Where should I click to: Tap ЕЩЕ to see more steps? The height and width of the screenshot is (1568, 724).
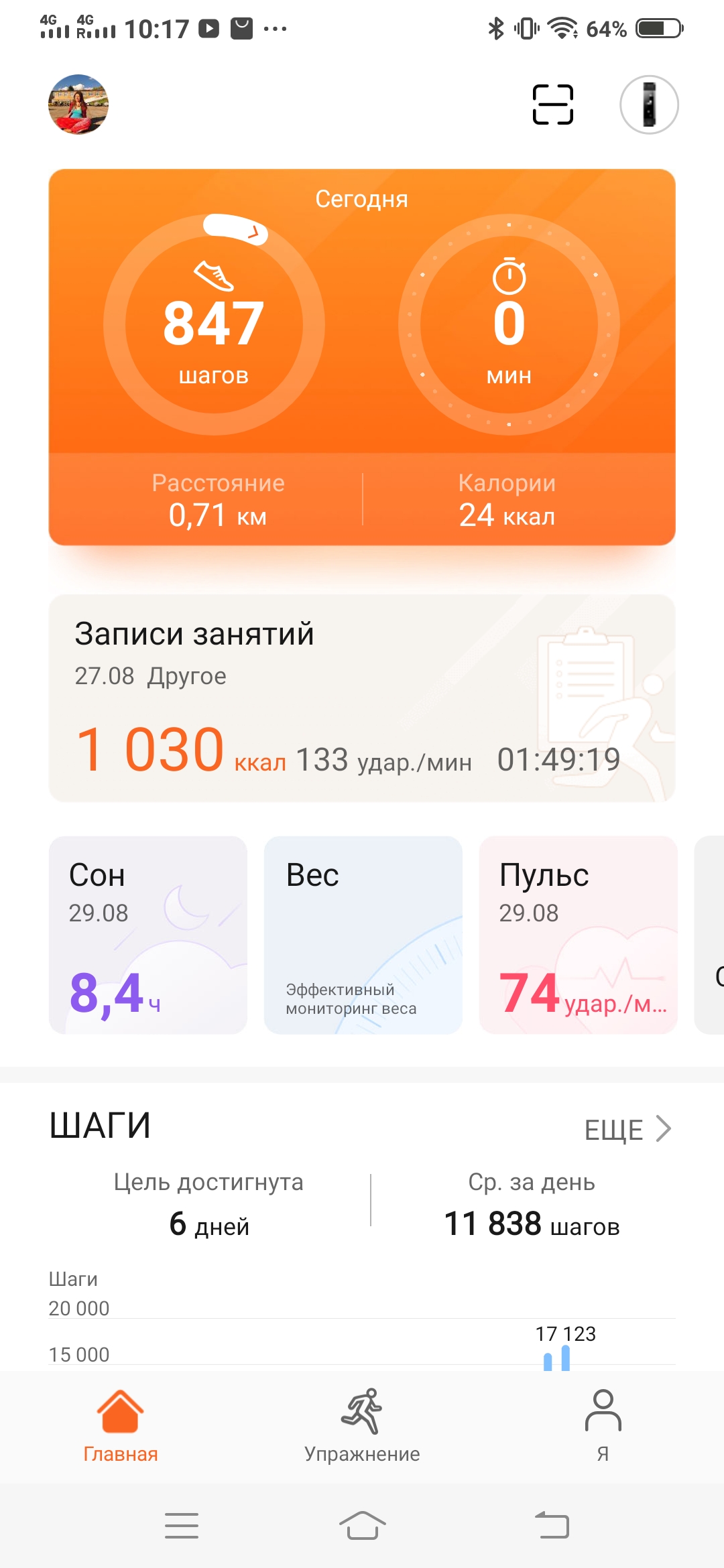point(627,1130)
